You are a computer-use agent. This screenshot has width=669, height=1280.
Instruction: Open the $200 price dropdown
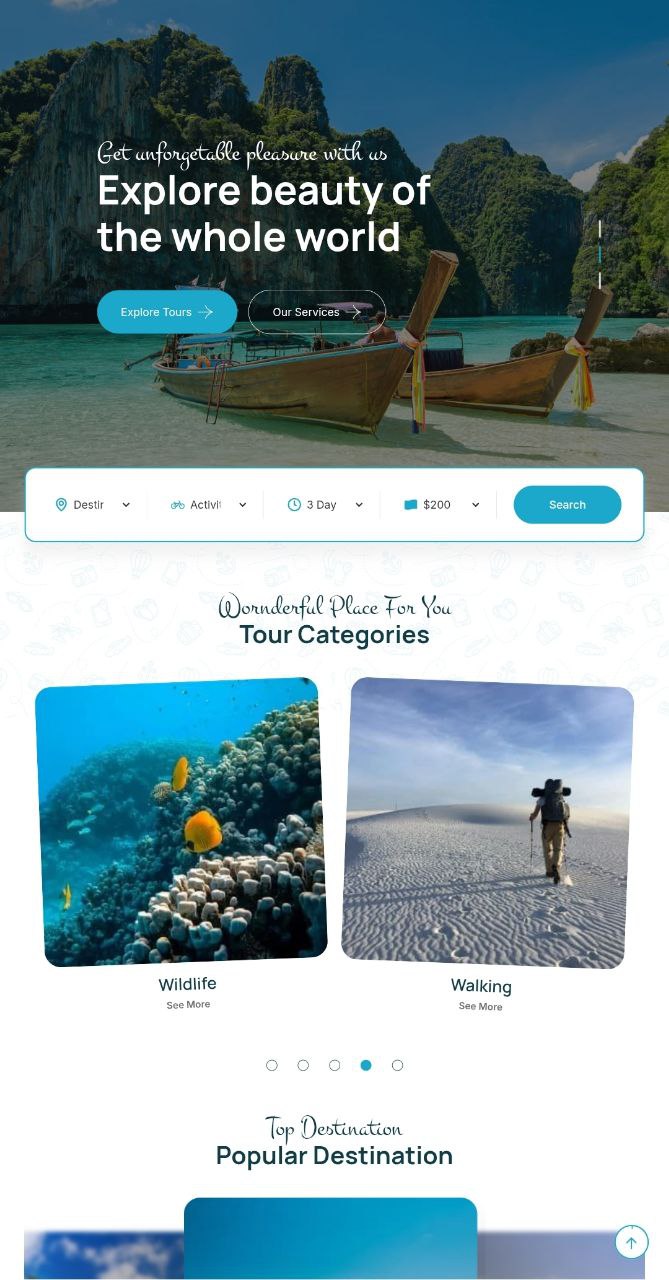click(x=441, y=505)
